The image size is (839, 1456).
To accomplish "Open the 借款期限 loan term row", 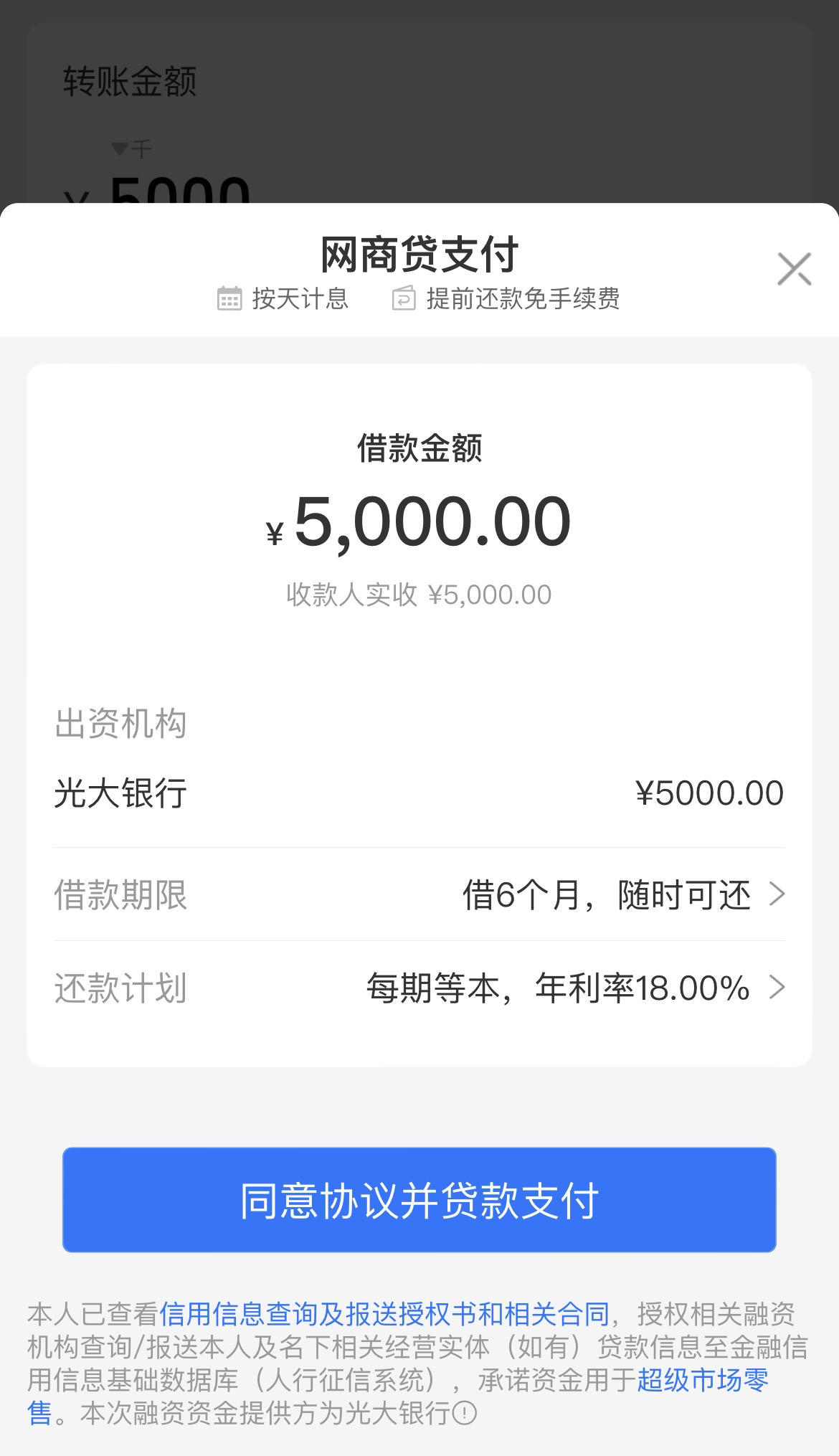I will pos(419,894).
